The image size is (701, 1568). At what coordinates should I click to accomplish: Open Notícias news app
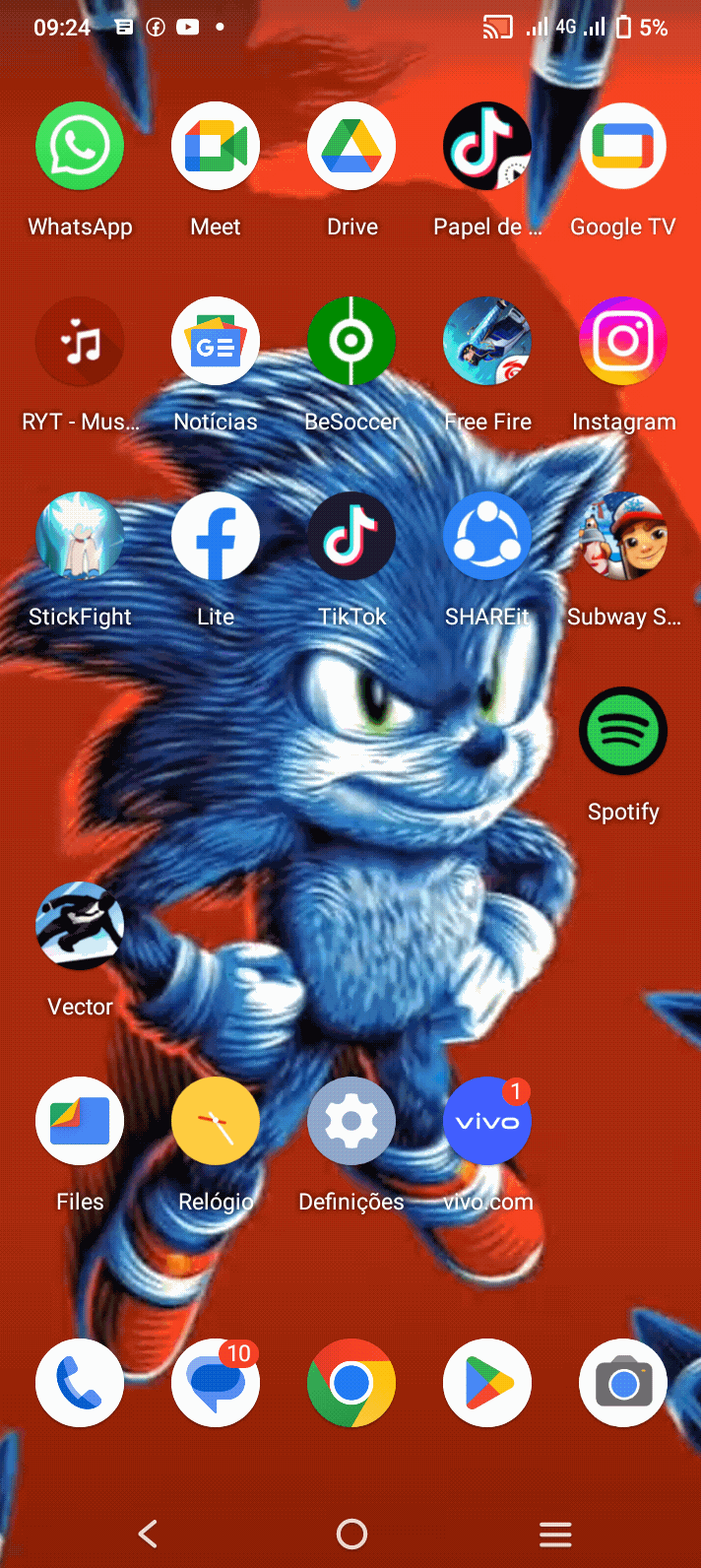(x=216, y=342)
